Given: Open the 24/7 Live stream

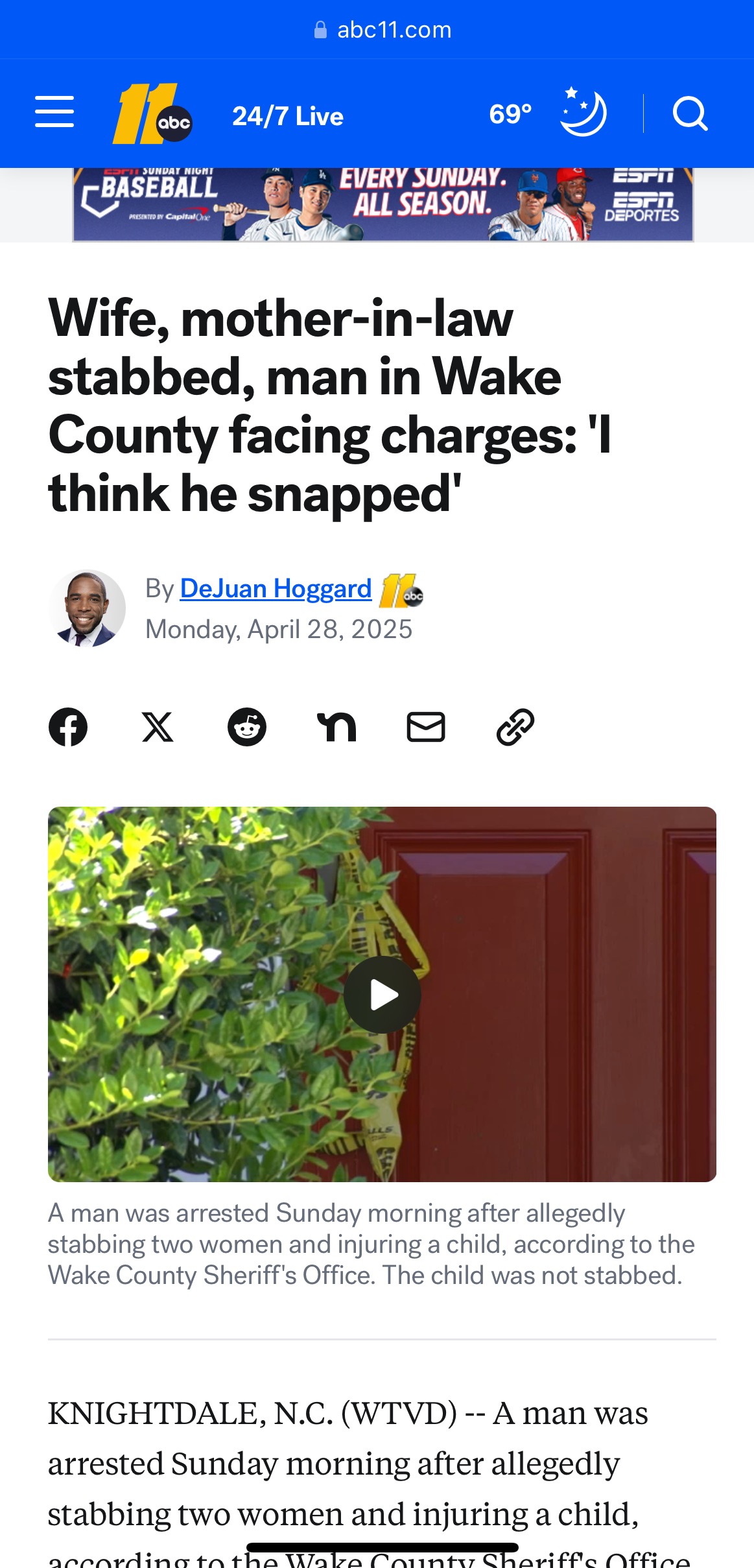Looking at the screenshot, I should click(x=288, y=116).
